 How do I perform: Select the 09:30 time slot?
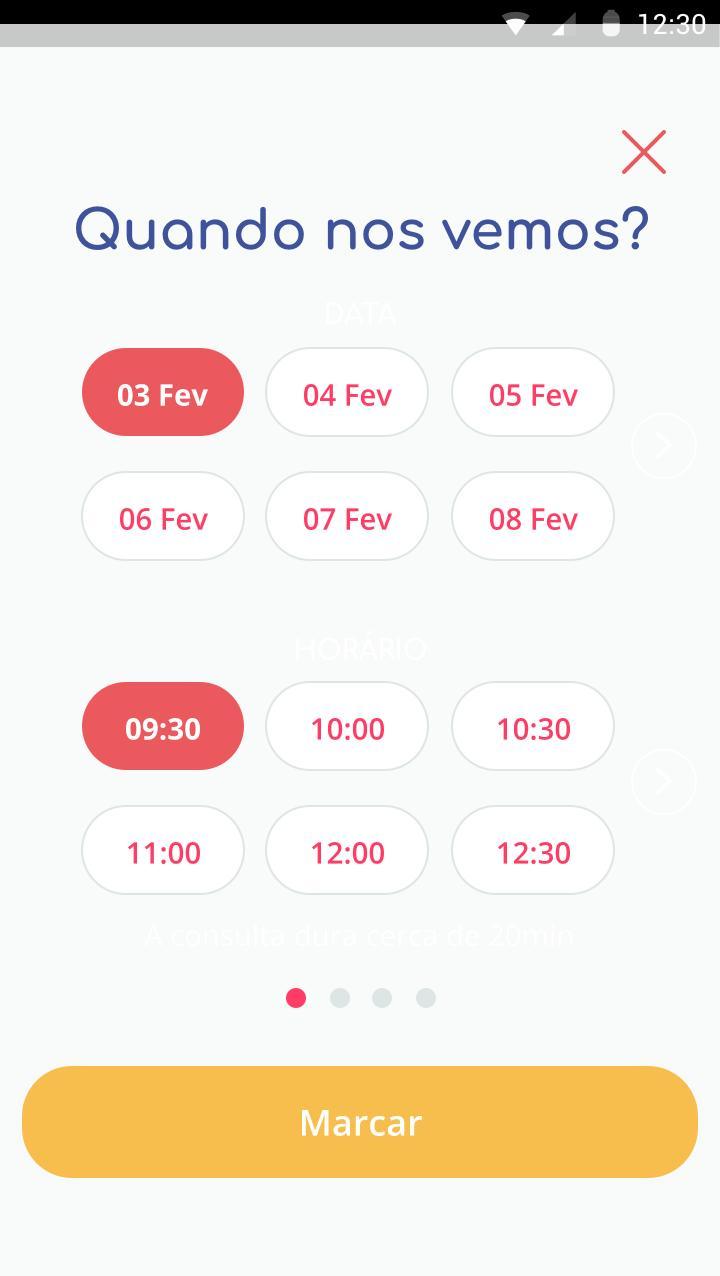[x=163, y=727]
